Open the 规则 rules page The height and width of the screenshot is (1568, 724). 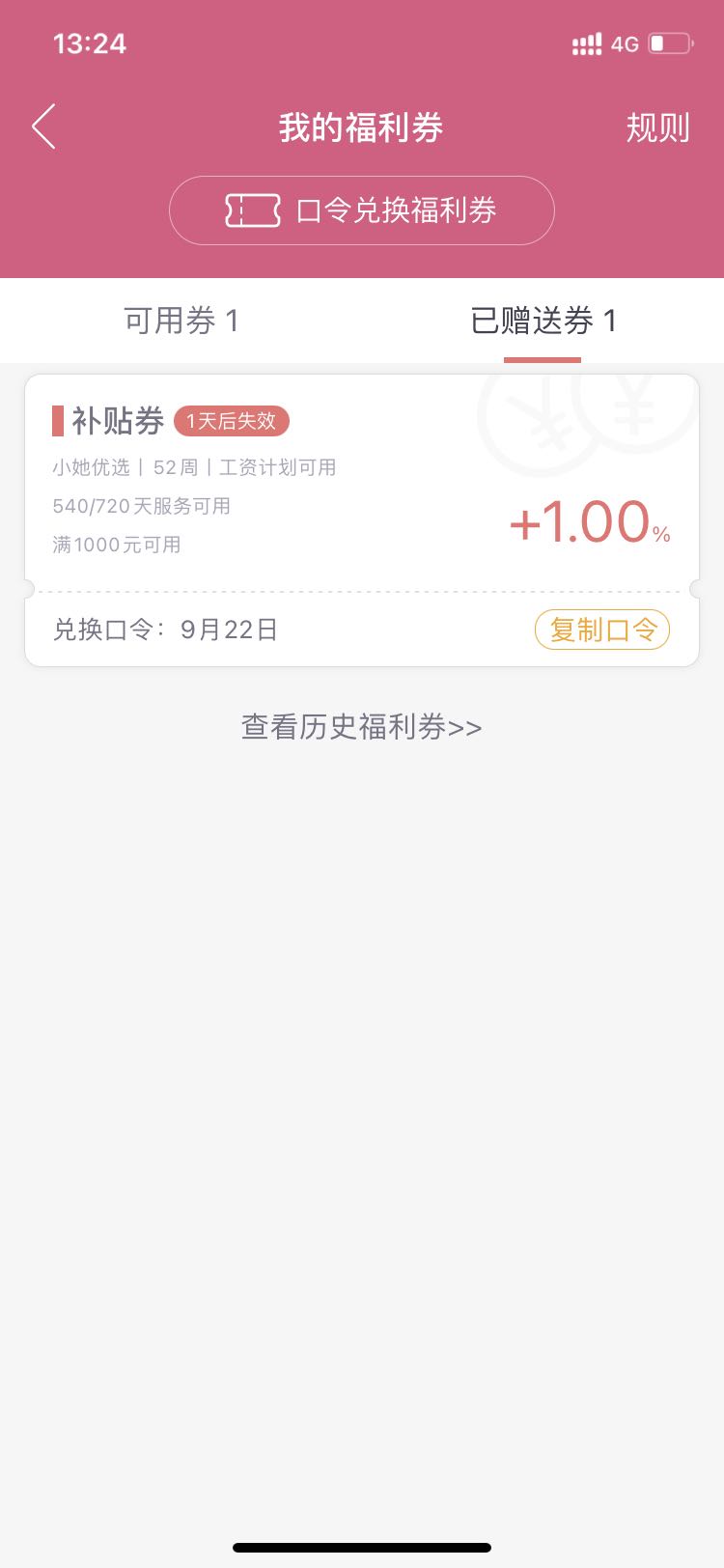coord(657,127)
